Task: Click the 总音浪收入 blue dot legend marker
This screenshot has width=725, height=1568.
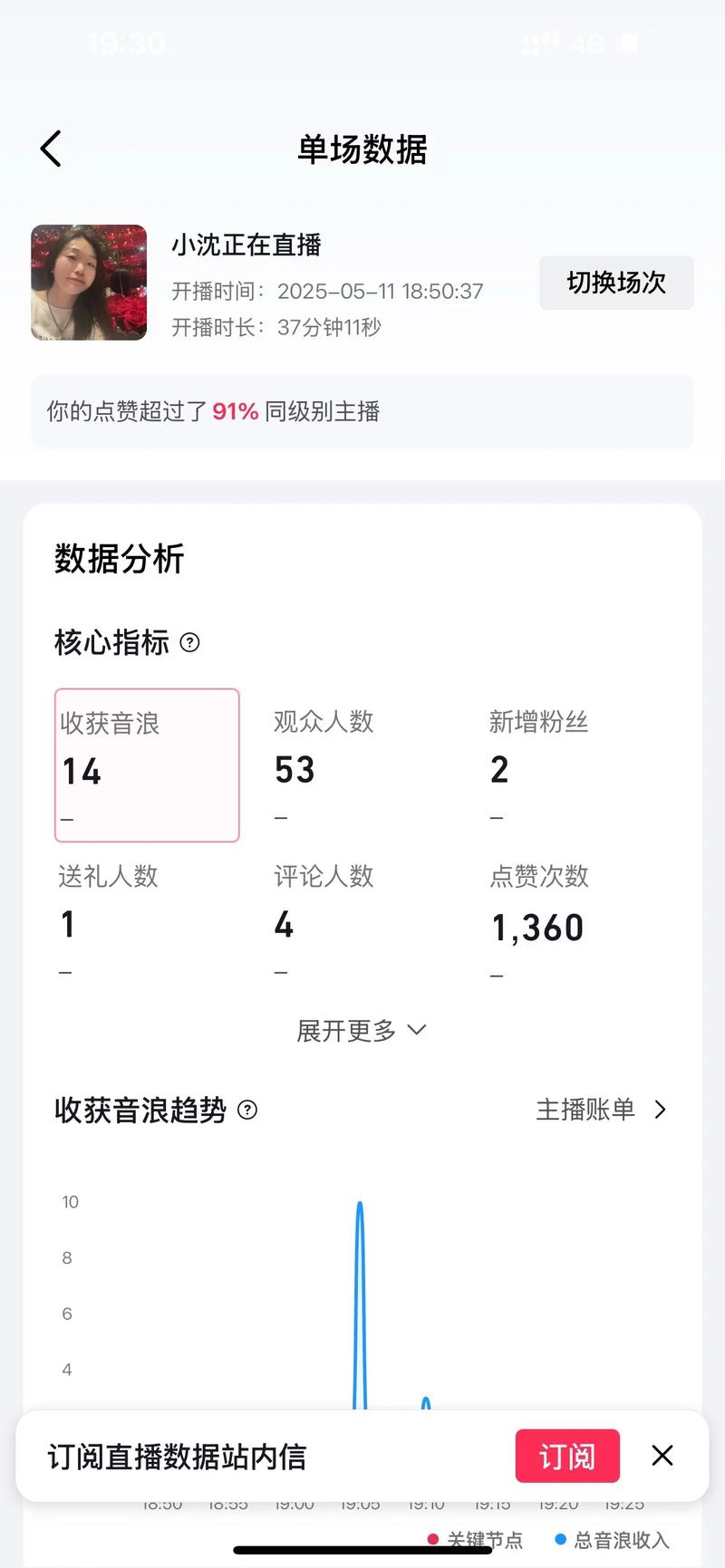Action: (559, 1539)
